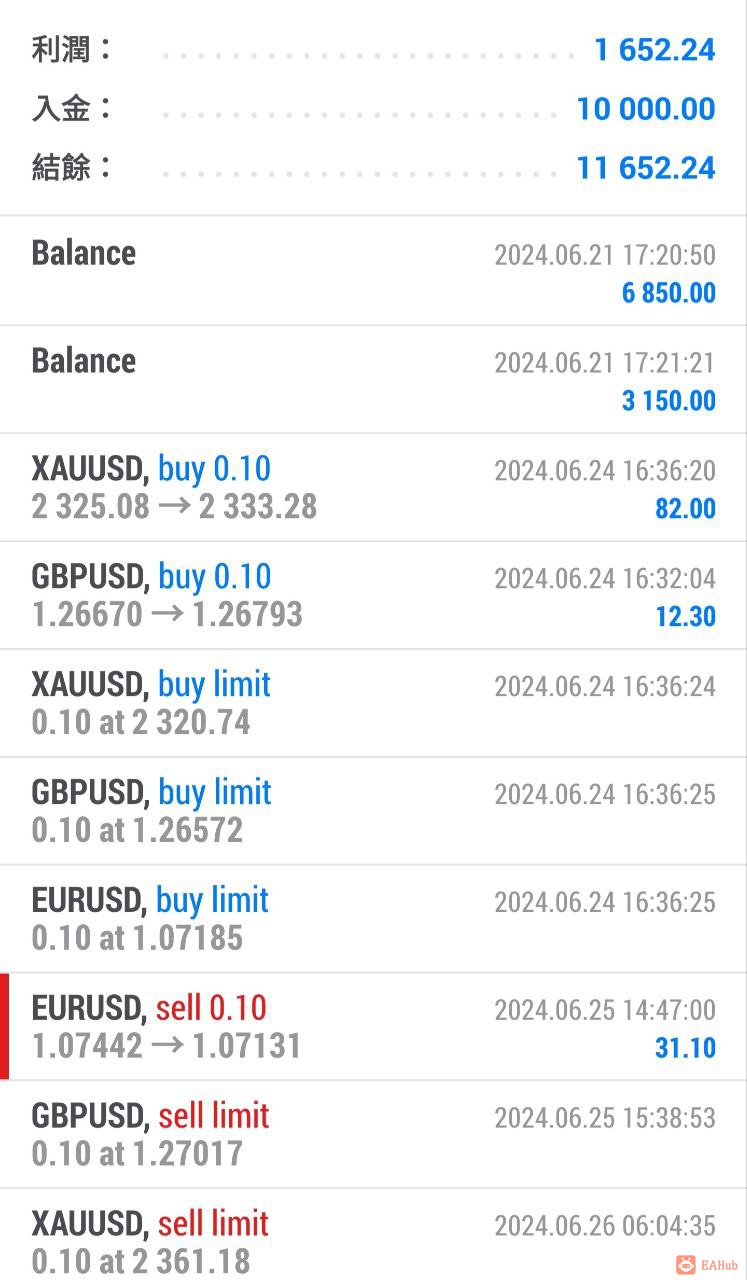Viewport: 747px width, 1280px height.
Task: Expand the Balance entry of 3 150.00
Action: coord(373,379)
